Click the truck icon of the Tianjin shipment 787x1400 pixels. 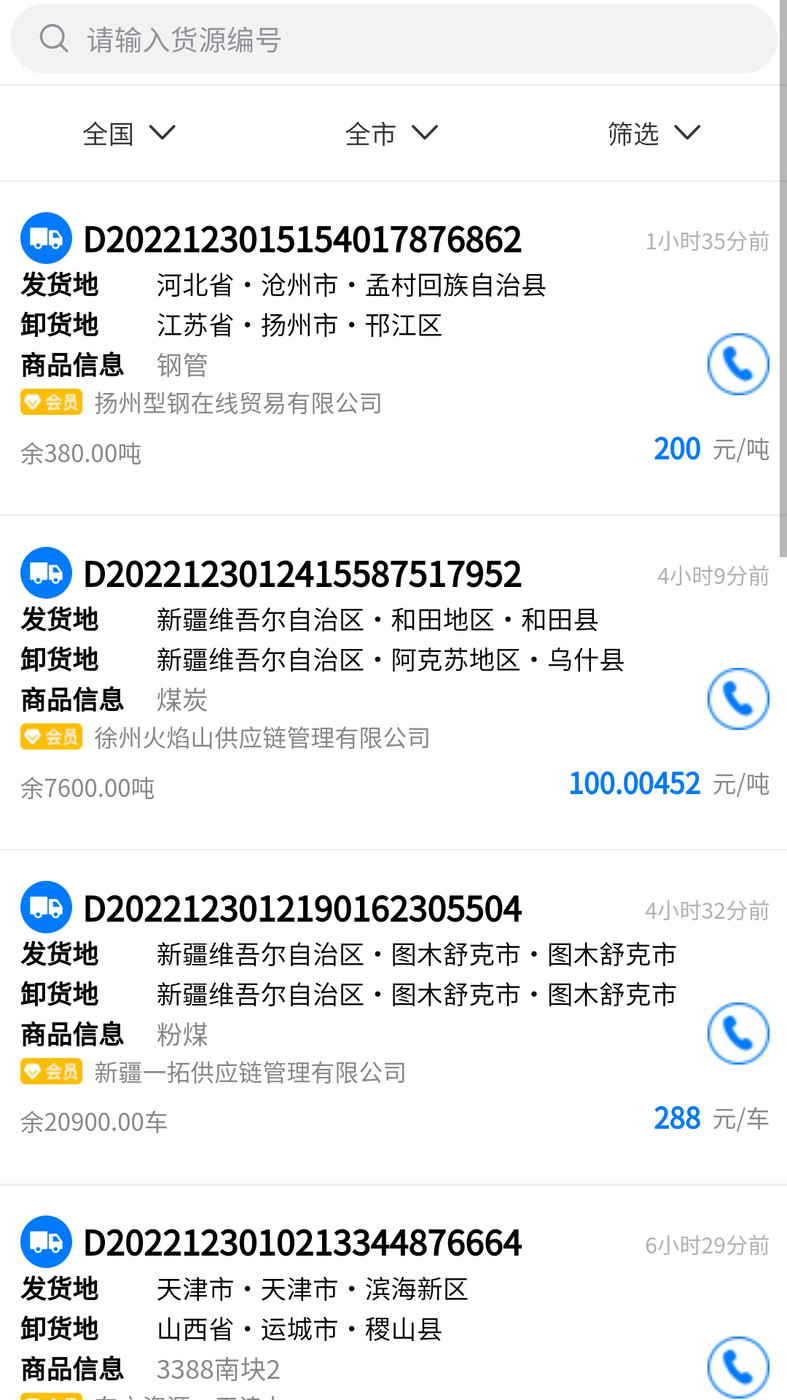(46, 1241)
